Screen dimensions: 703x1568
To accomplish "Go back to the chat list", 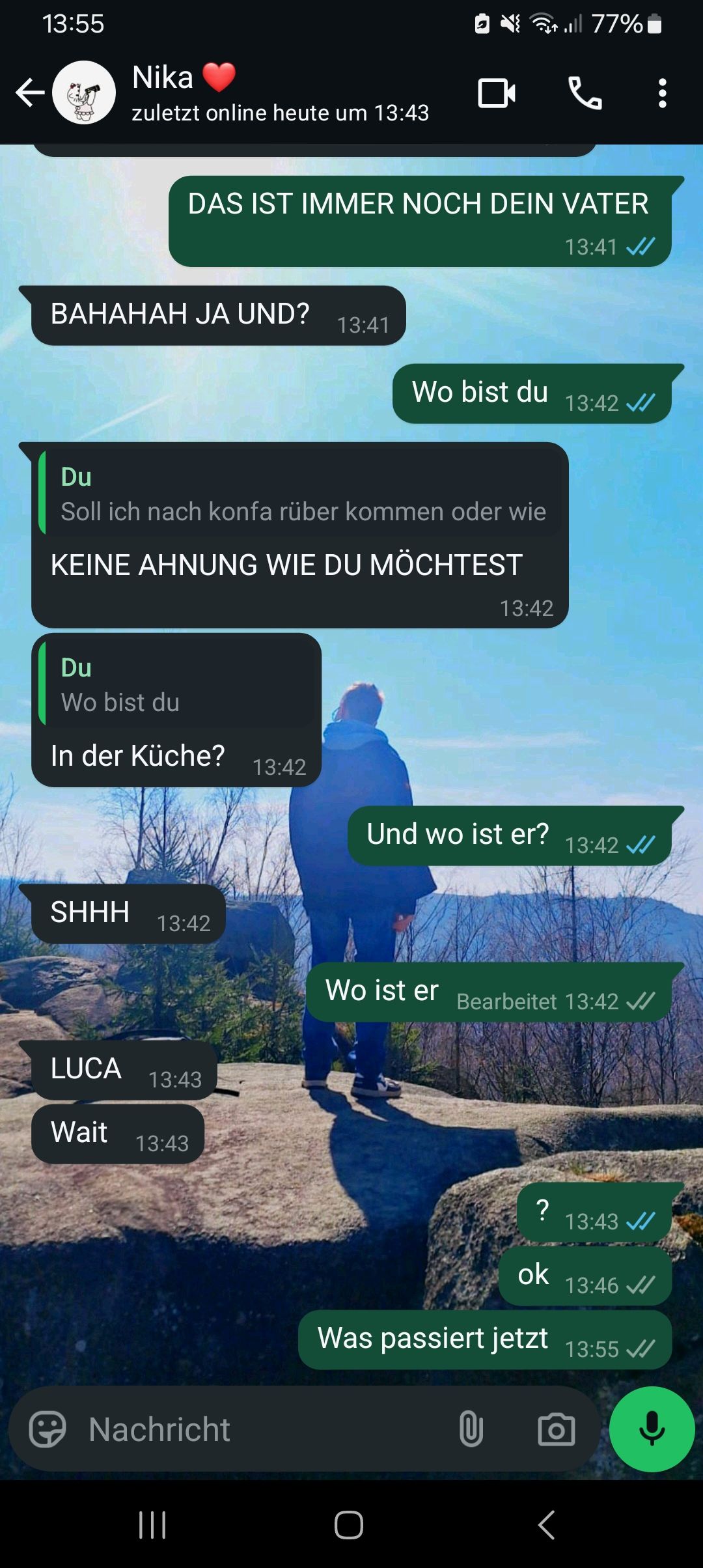I will [29, 92].
